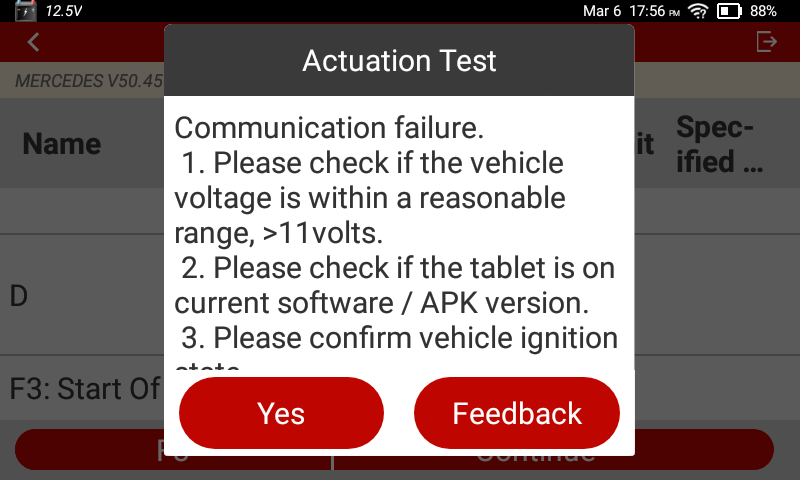Send feedback about the communication failure
Screen dimensions: 800x480
point(517,413)
